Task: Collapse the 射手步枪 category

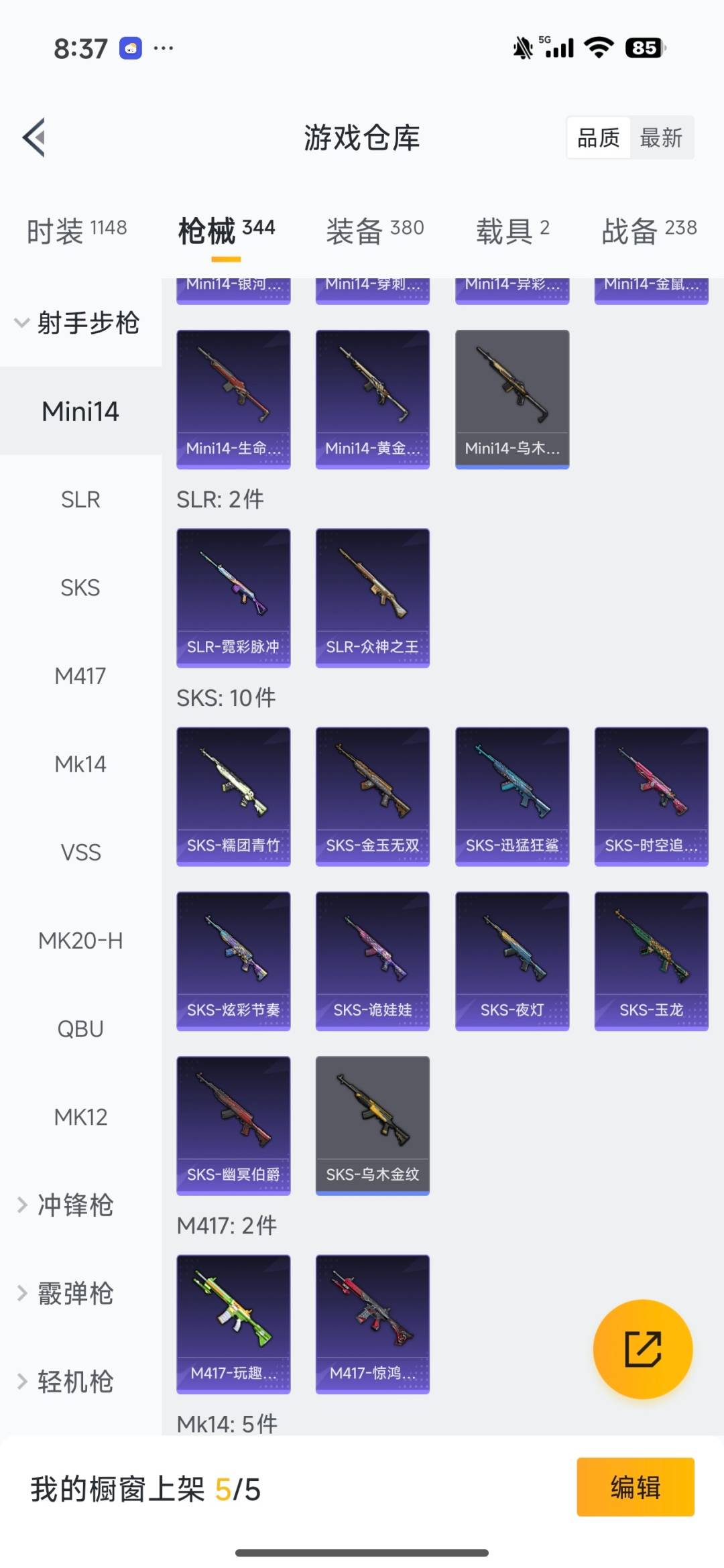Action: 77,323
